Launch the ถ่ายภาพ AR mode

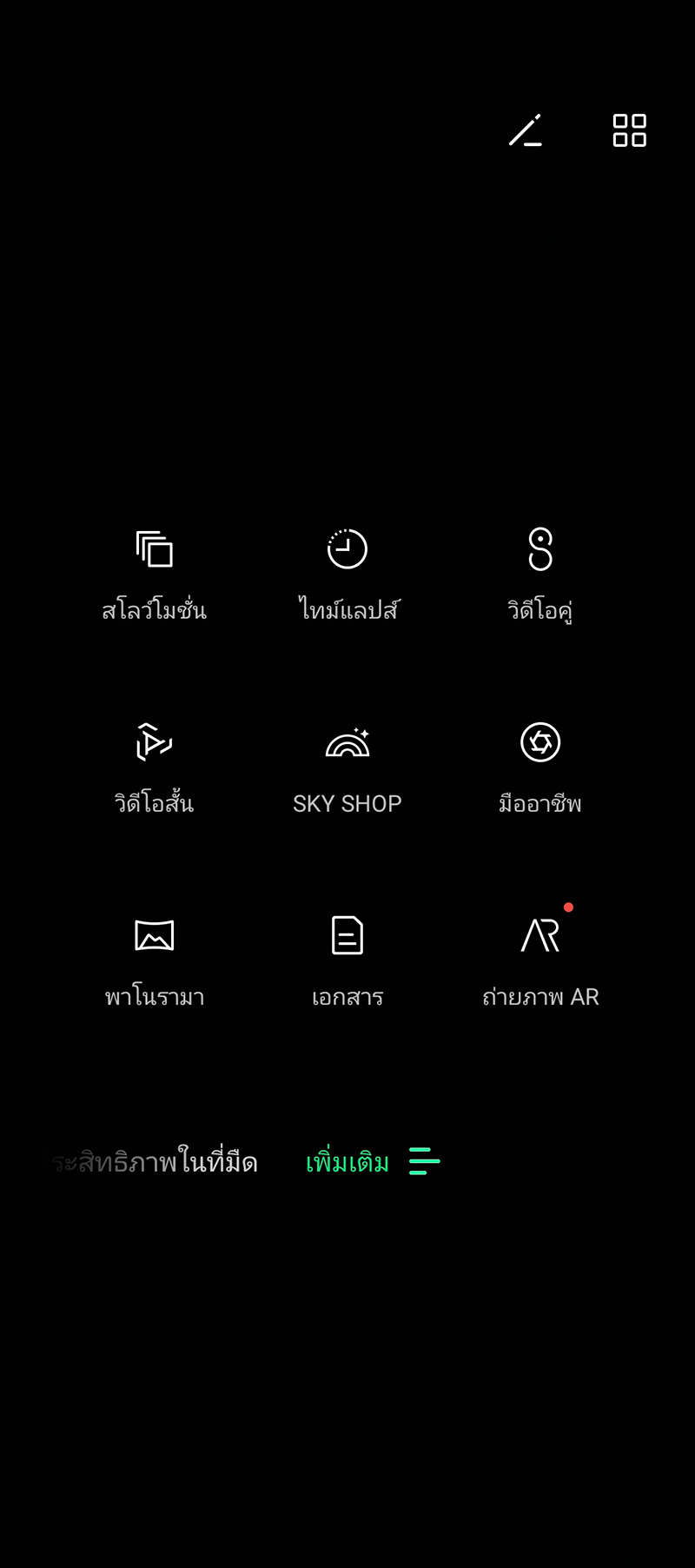click(x=540, y=959)
